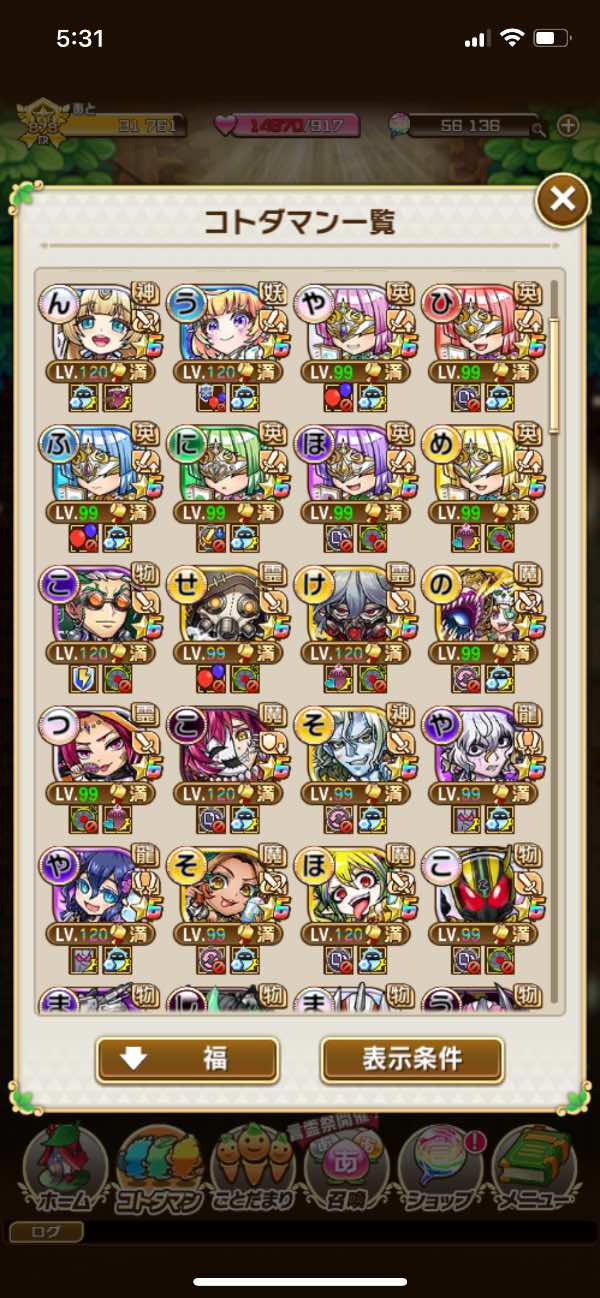Image resolution: width=600 pixels, height=1298 pixels.
Task: Open the メニュー tab
Action: (534, 1170)
